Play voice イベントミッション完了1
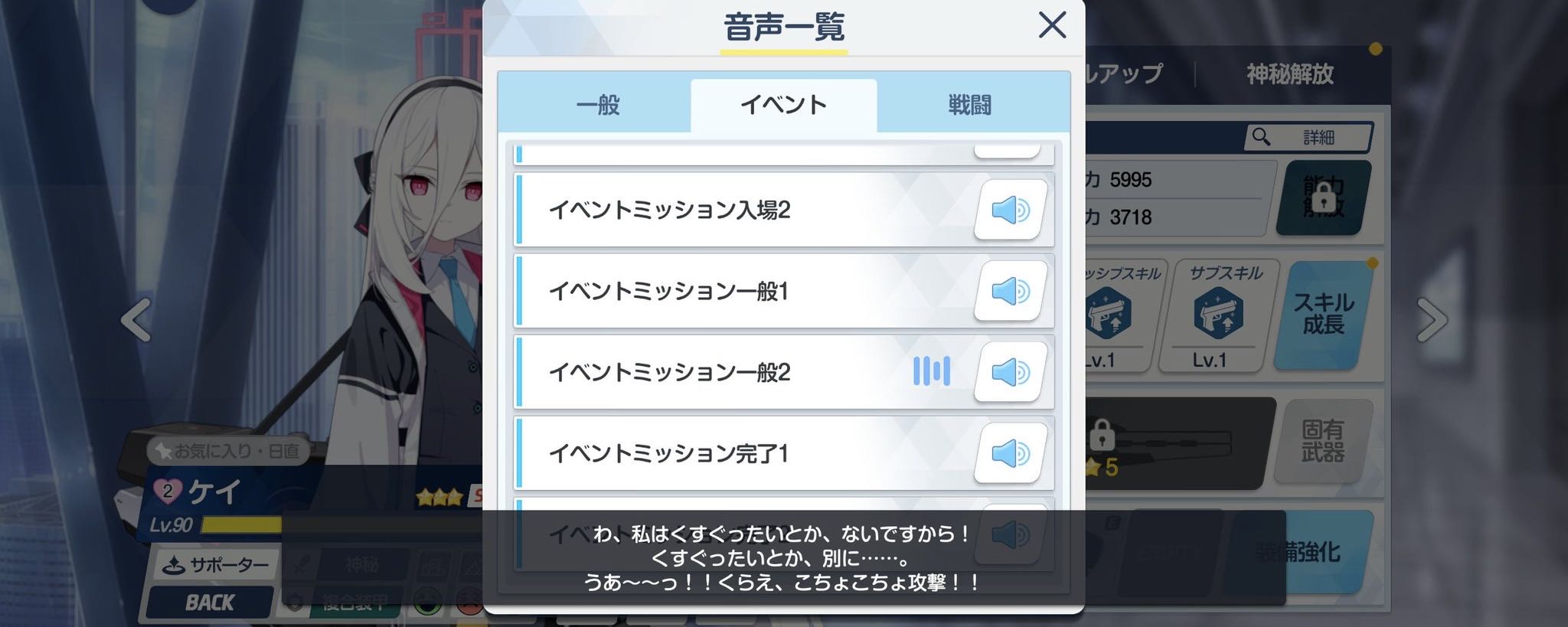This screenshot has height=627, width=1568. 1010,453
